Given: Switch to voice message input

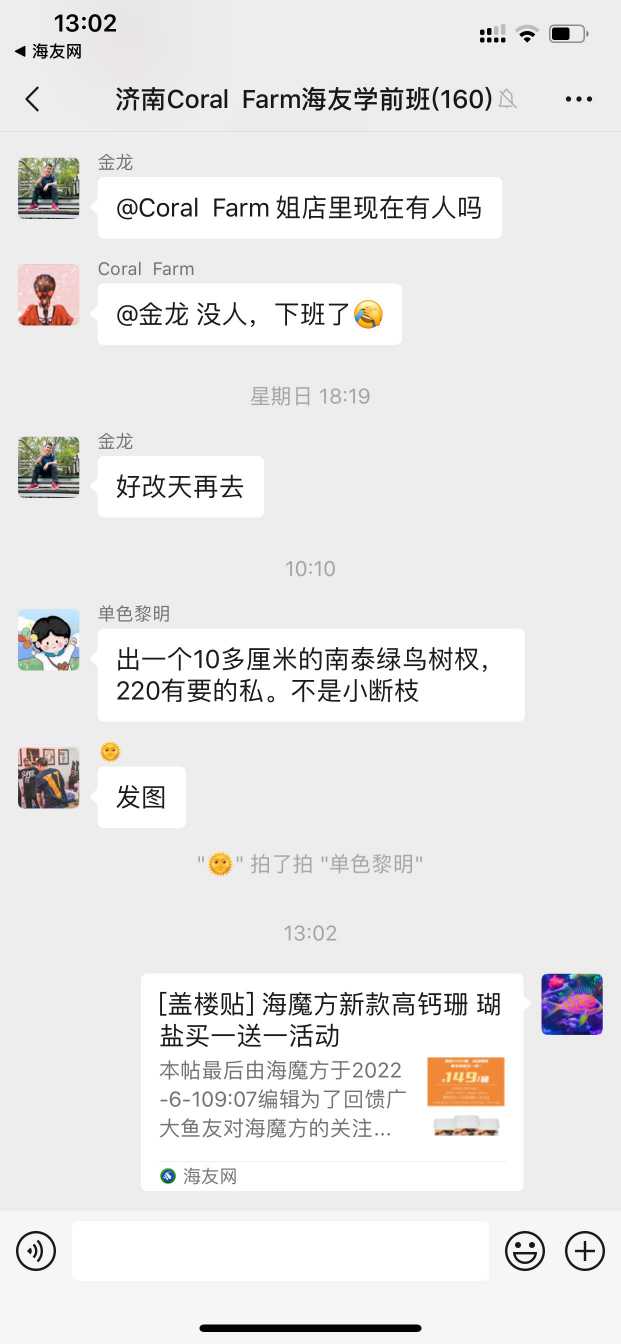Looking at the screenshot, I should click(36, 1250).
